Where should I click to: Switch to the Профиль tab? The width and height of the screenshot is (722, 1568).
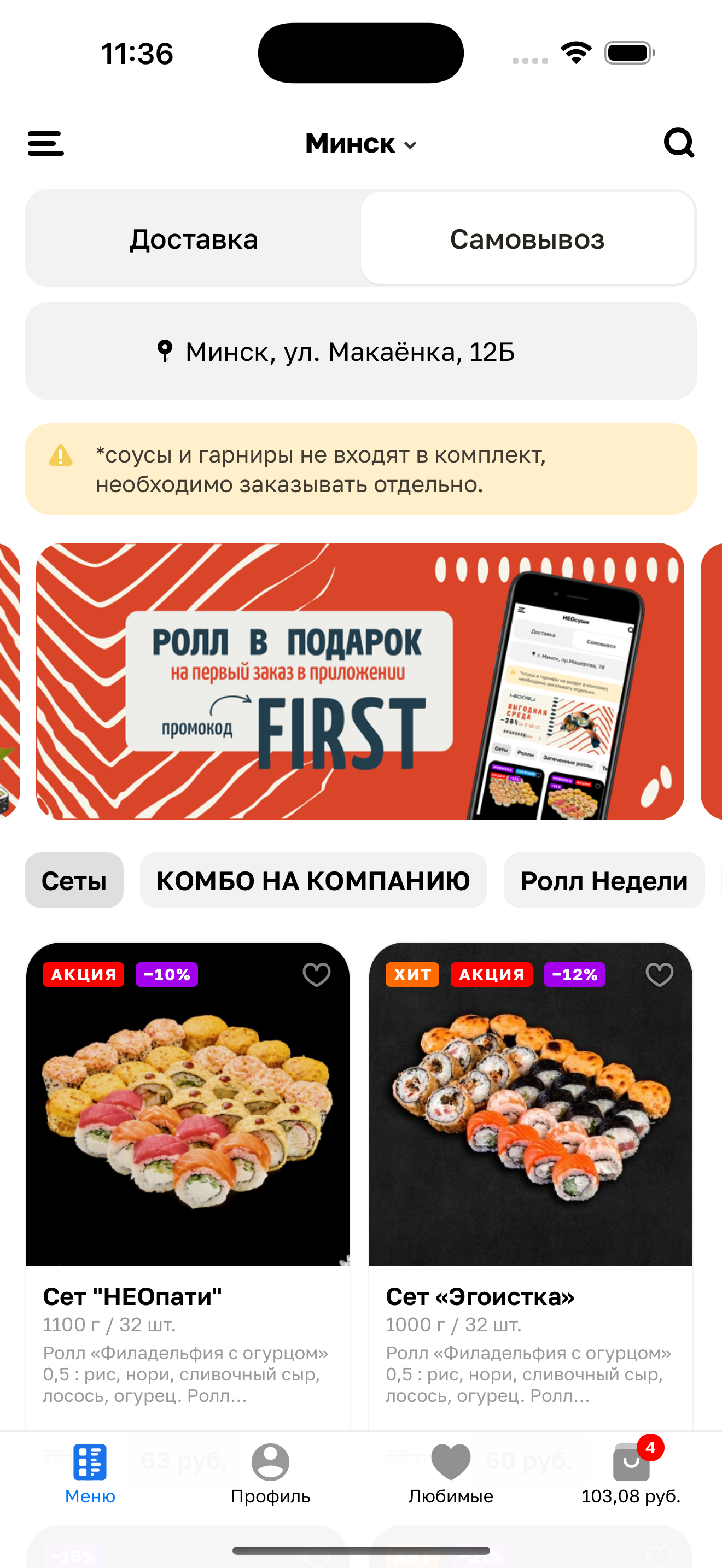[270, 1473]
